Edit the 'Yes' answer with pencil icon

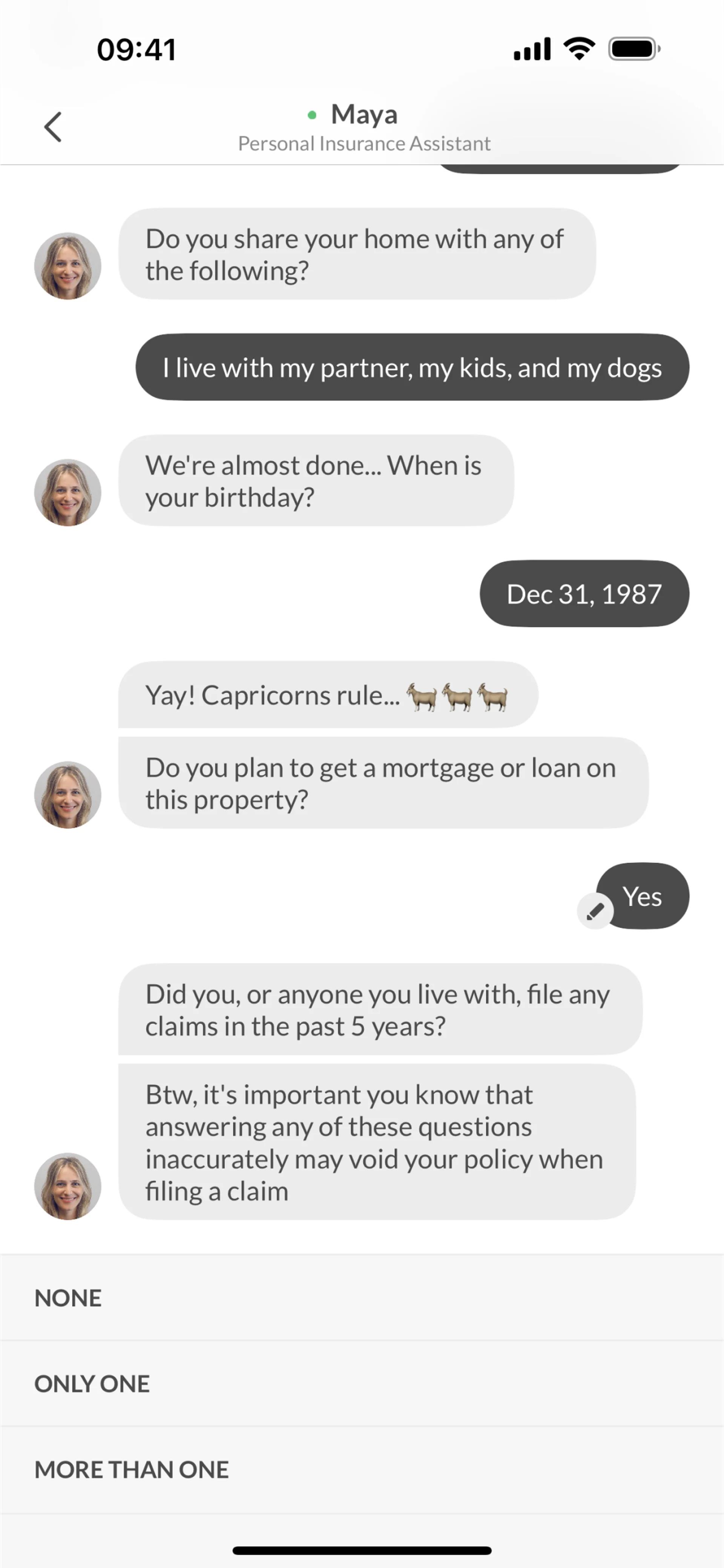594,911
